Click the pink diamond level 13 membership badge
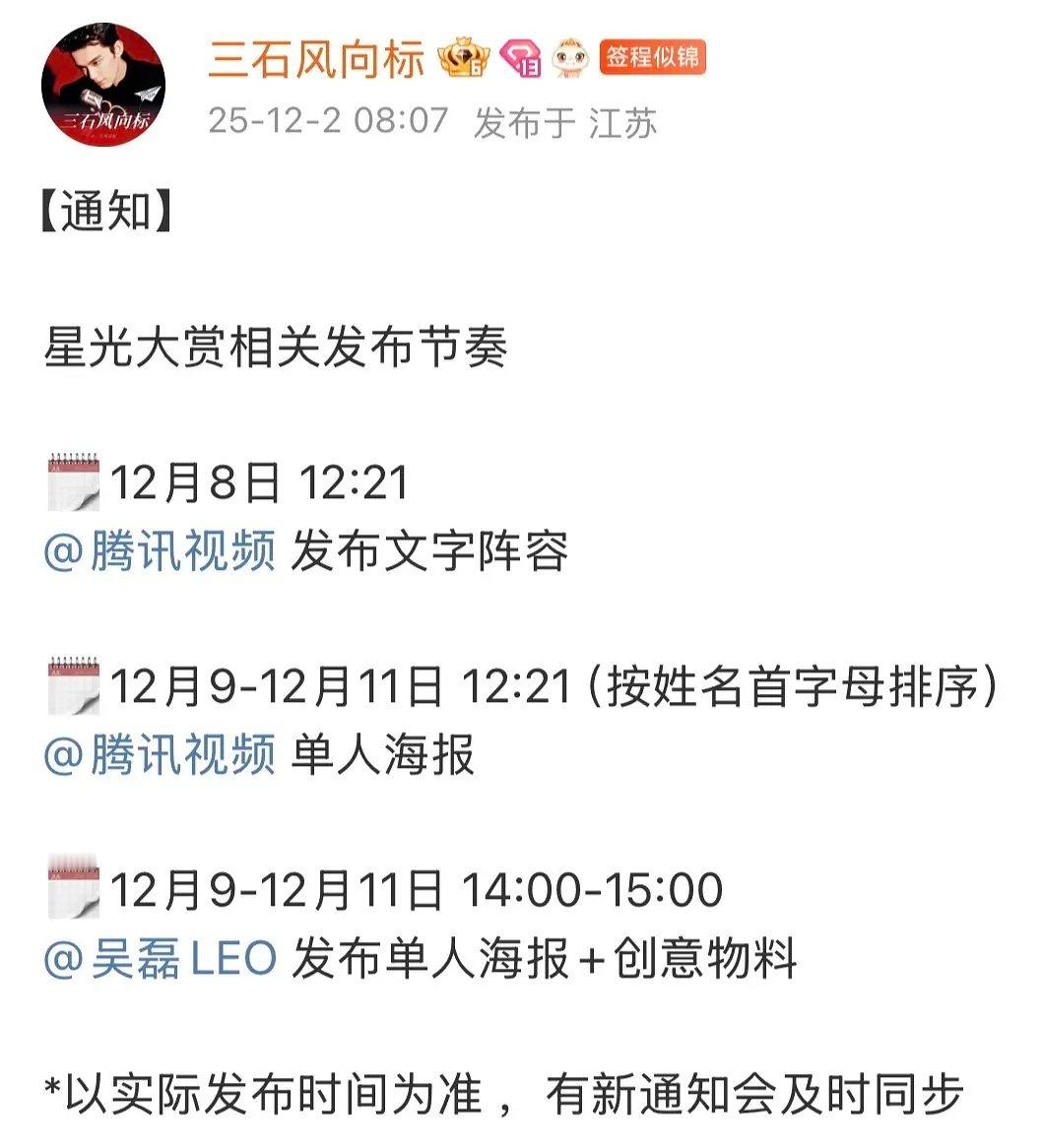The height and width of the screenshot is (1148, 1042). (x=520, y=59)
